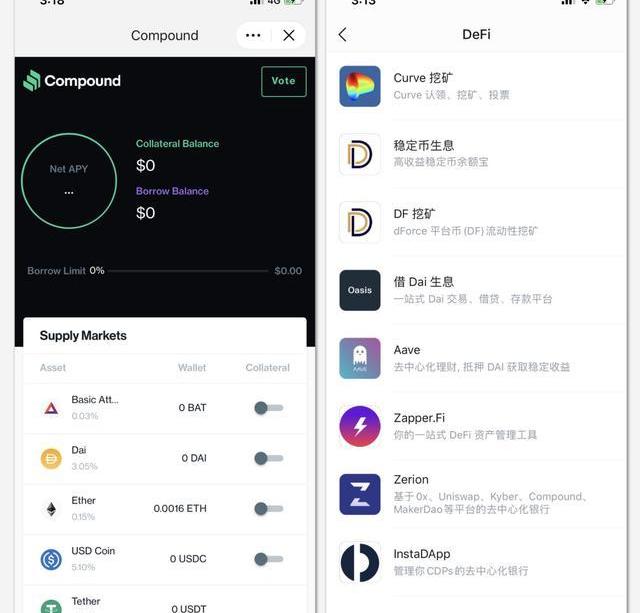The width and height of the screenshot is (640, 613).
Task: Open the Tether supply market row
Action: pyautogui.click(x=120, y=605)
